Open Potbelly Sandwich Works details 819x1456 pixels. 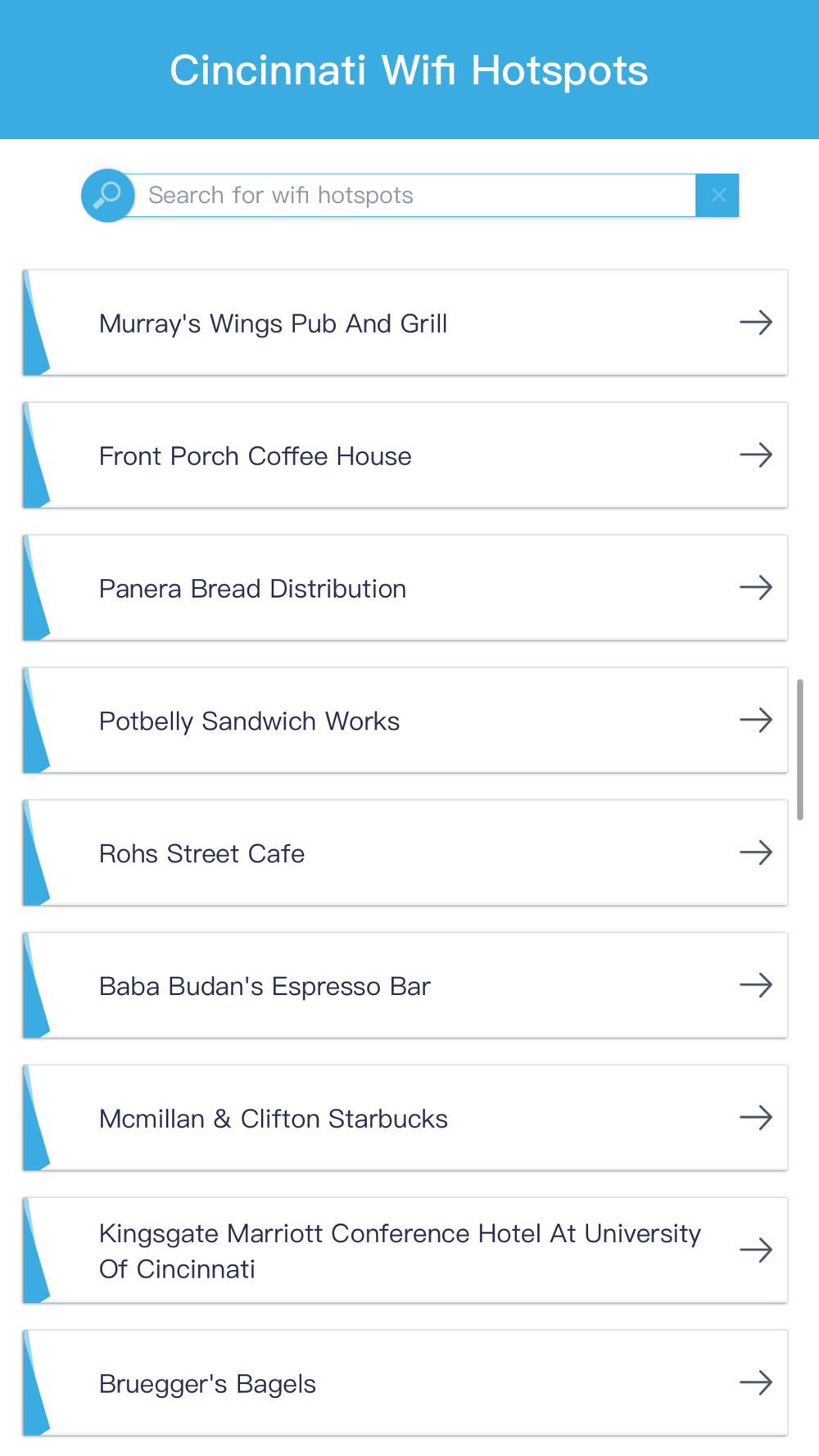pos(405,721)
